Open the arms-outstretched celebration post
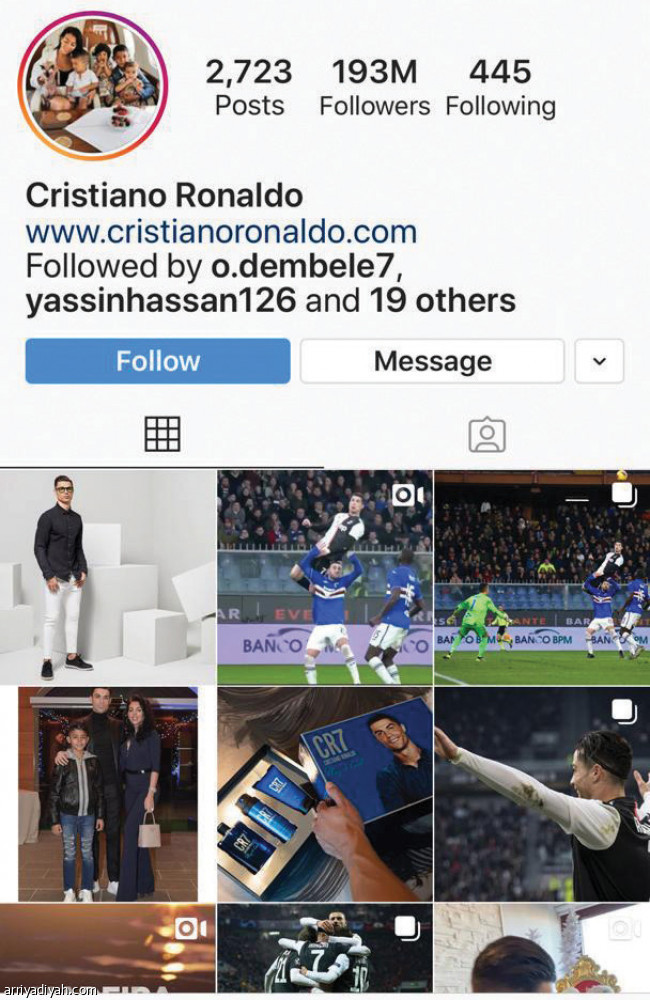 542,794
